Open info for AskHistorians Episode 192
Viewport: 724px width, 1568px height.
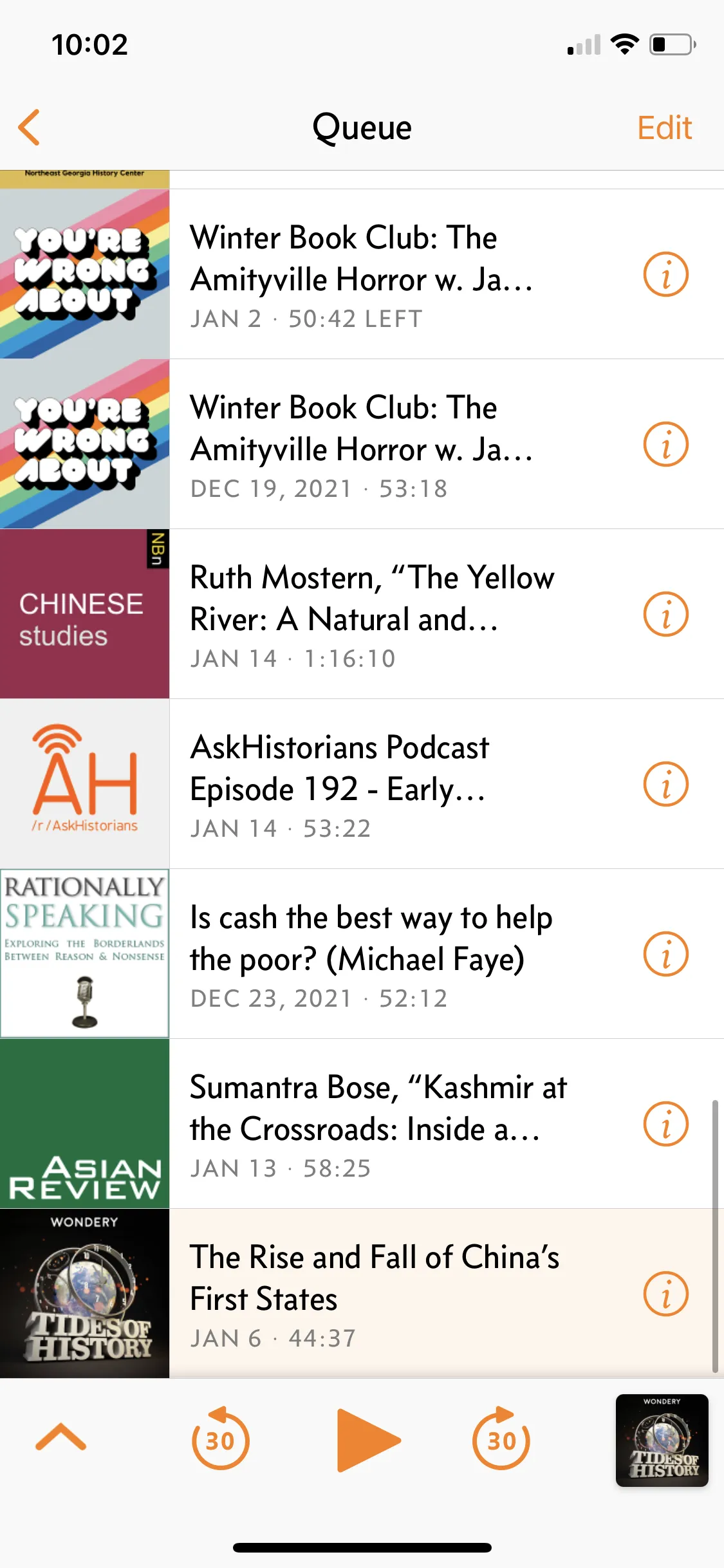pos(665,784)
